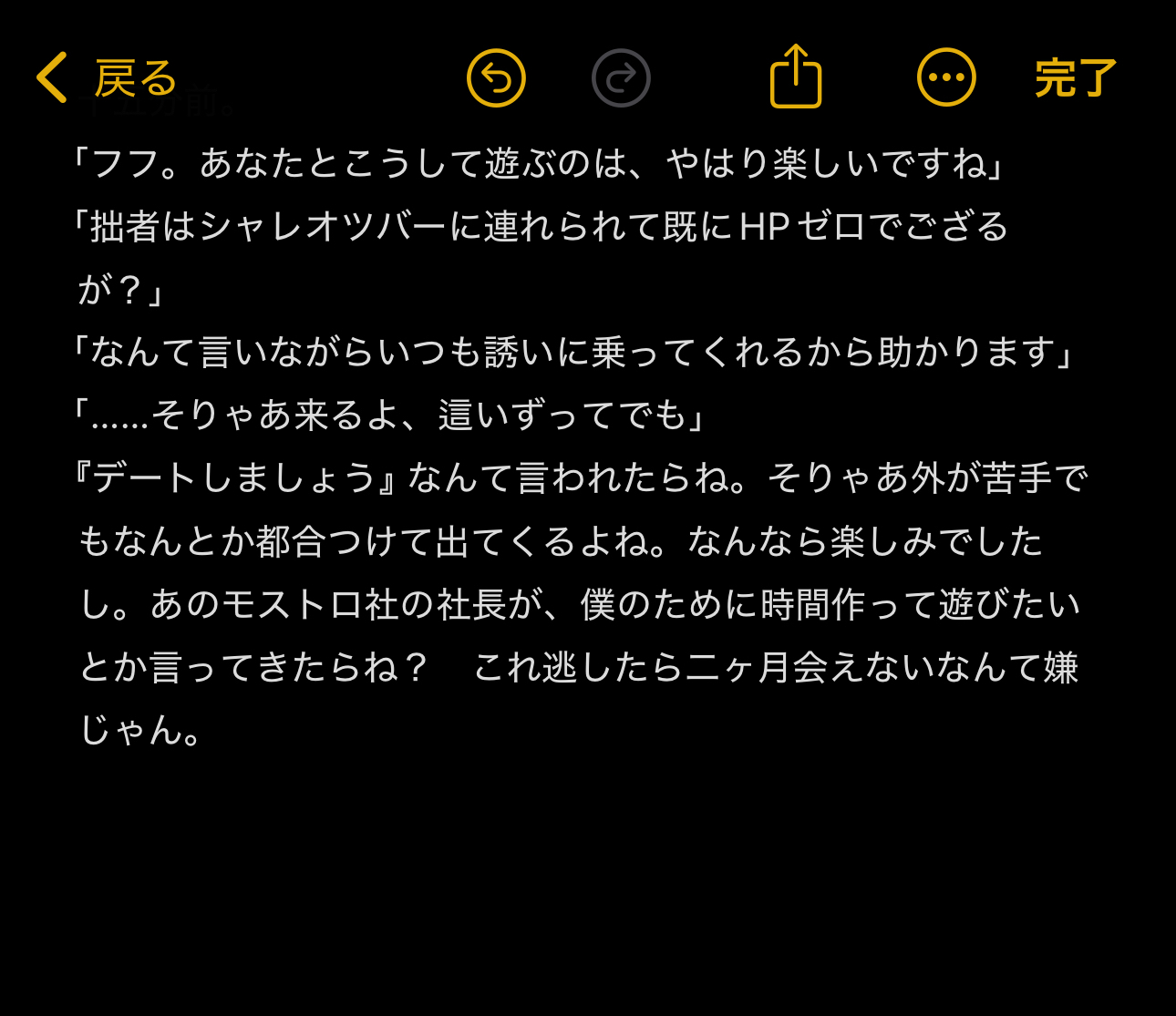Open the more options menu
1176x1016 pixels.
946,78
